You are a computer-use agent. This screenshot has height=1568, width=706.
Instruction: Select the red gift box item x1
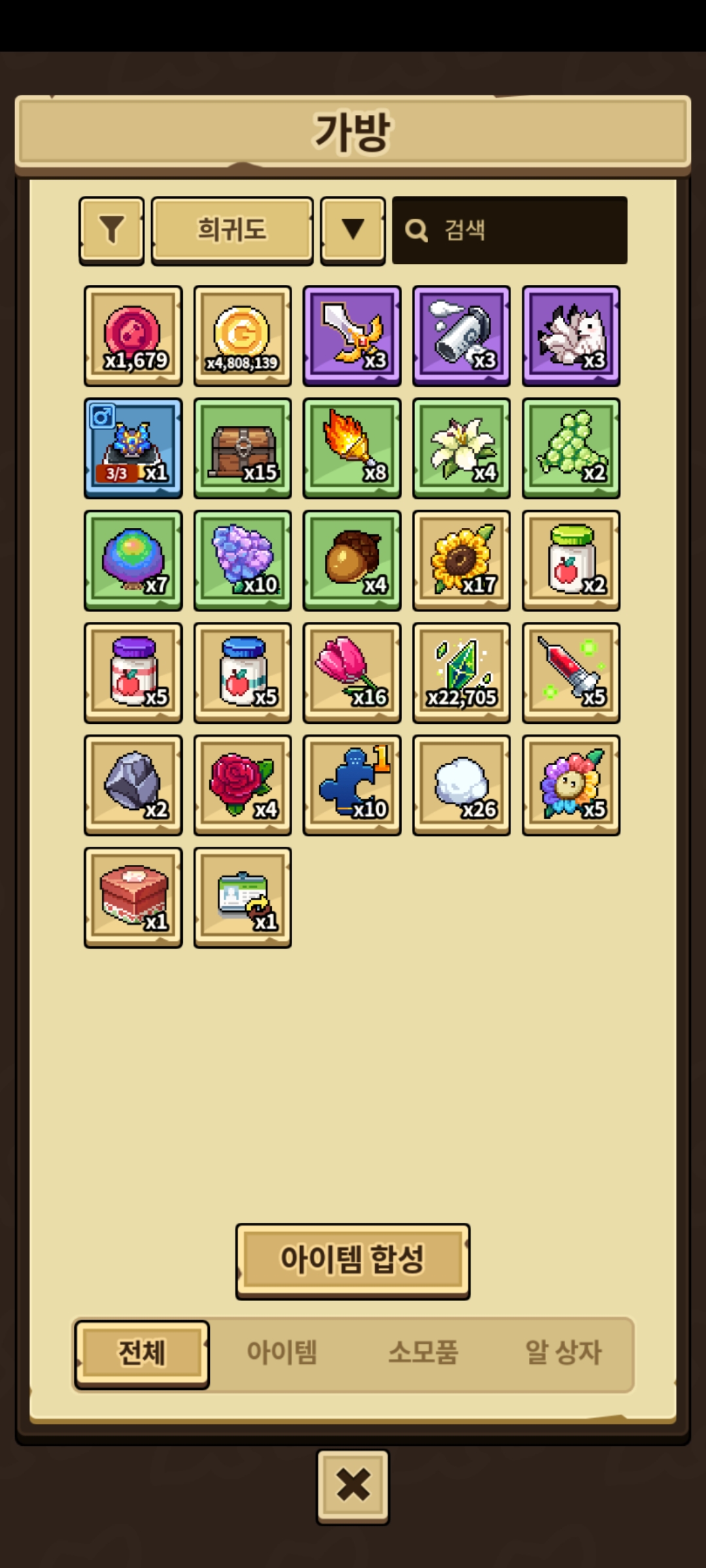pos(133,898)
